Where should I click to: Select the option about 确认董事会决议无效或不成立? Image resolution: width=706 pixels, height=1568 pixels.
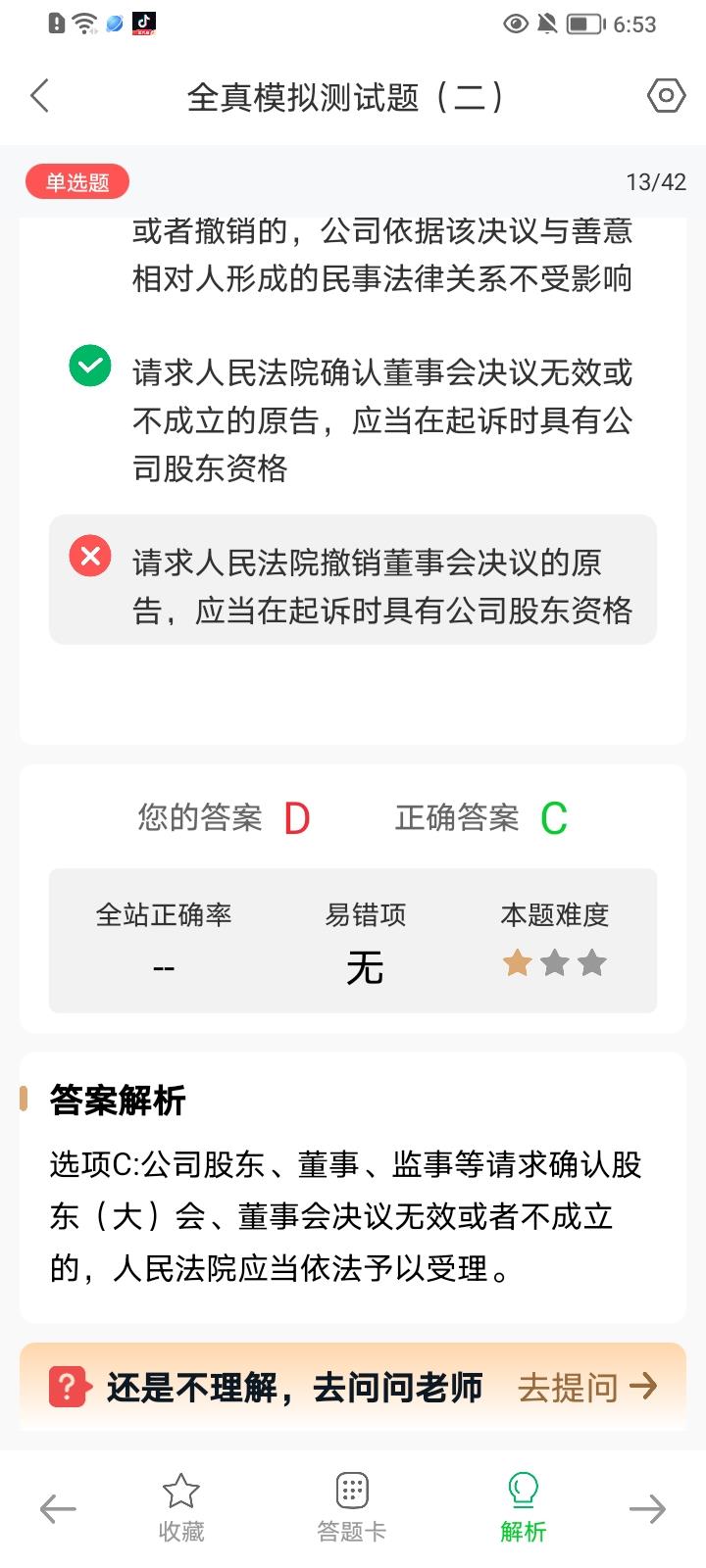pos(381,419)
